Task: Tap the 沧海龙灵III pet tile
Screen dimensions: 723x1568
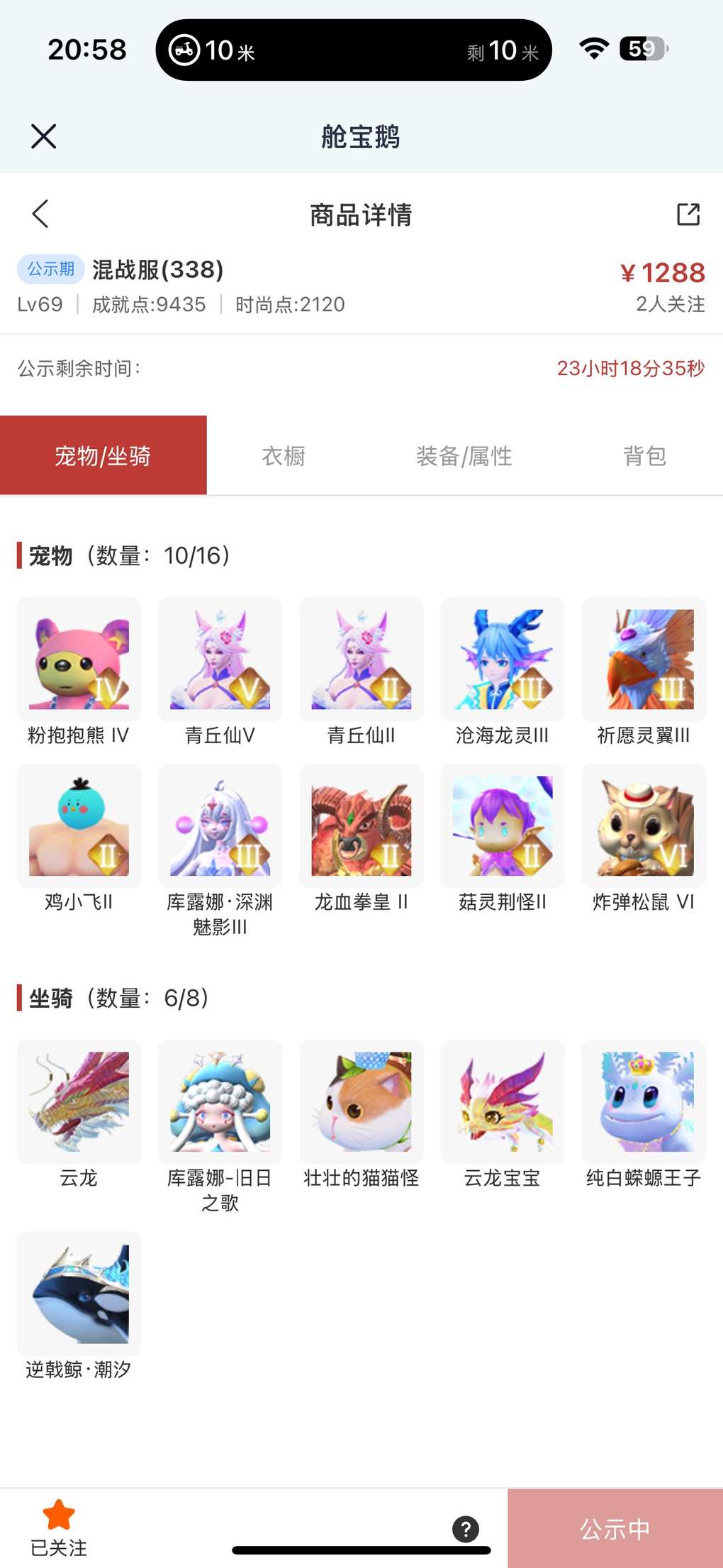Action: [x=503, y=660]
